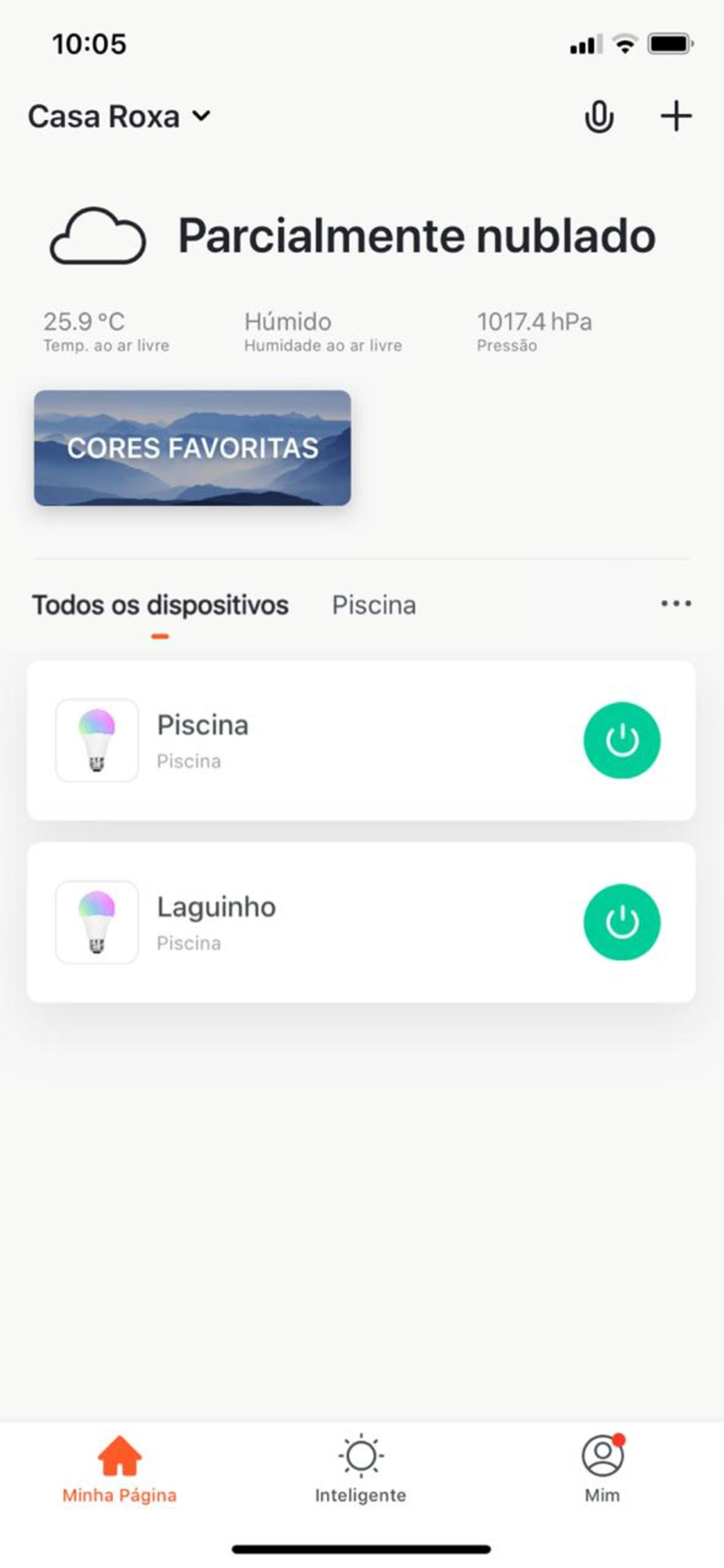Open the Piscina light device card
This screenshot has height=1568, width=724.
click(x=313, y=740)
